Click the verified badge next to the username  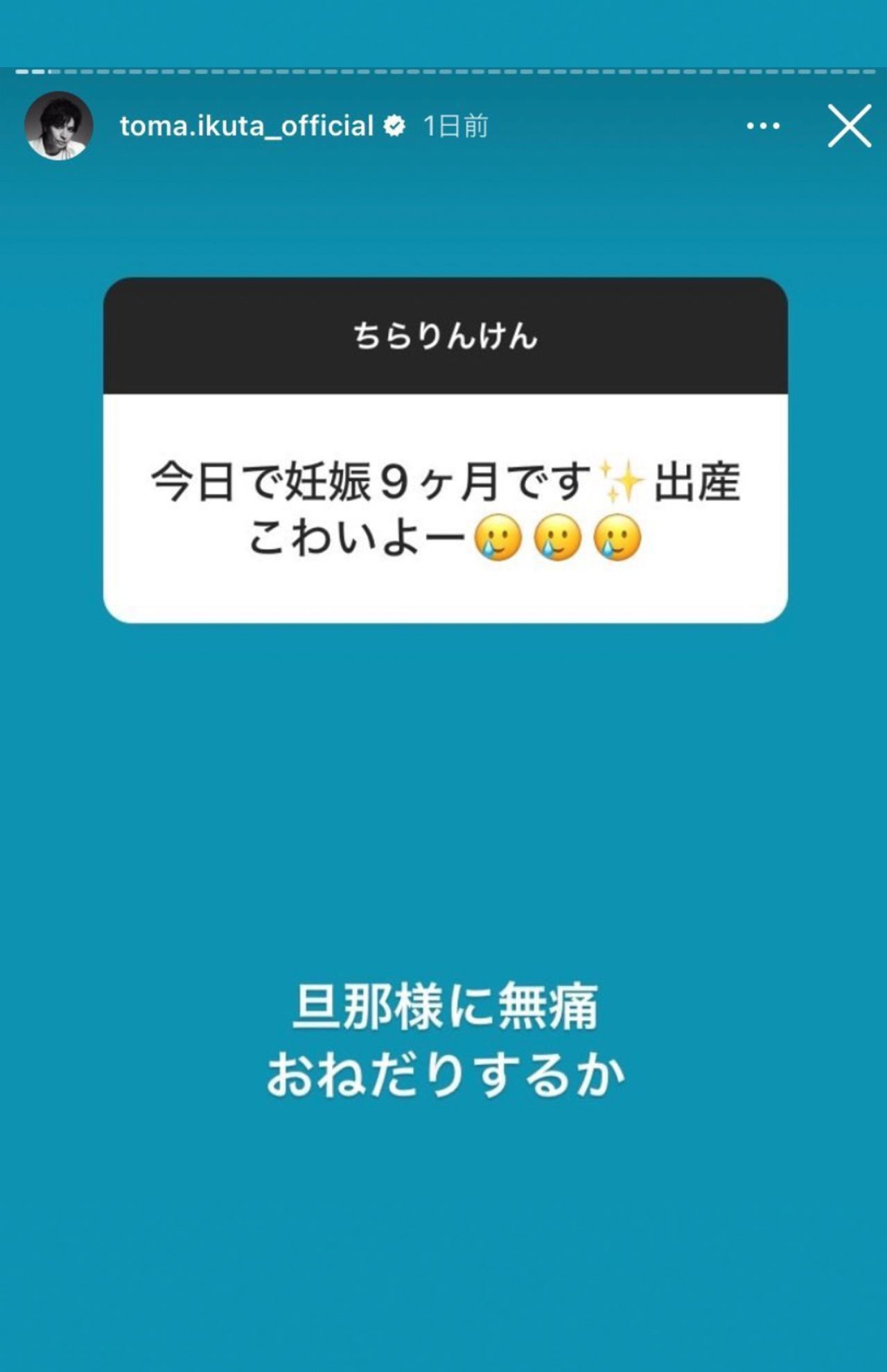tap(395, 126)
